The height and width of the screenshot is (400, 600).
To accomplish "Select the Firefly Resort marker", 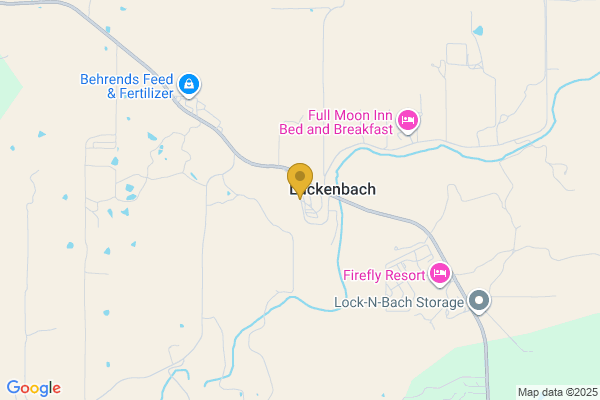I will click(439, 273).
